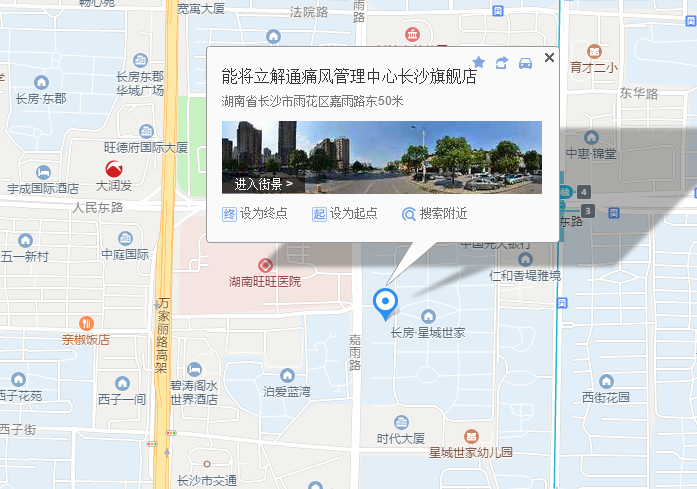Tap the blue location pin marker
The image size is (697, 489).
(385, 301)
